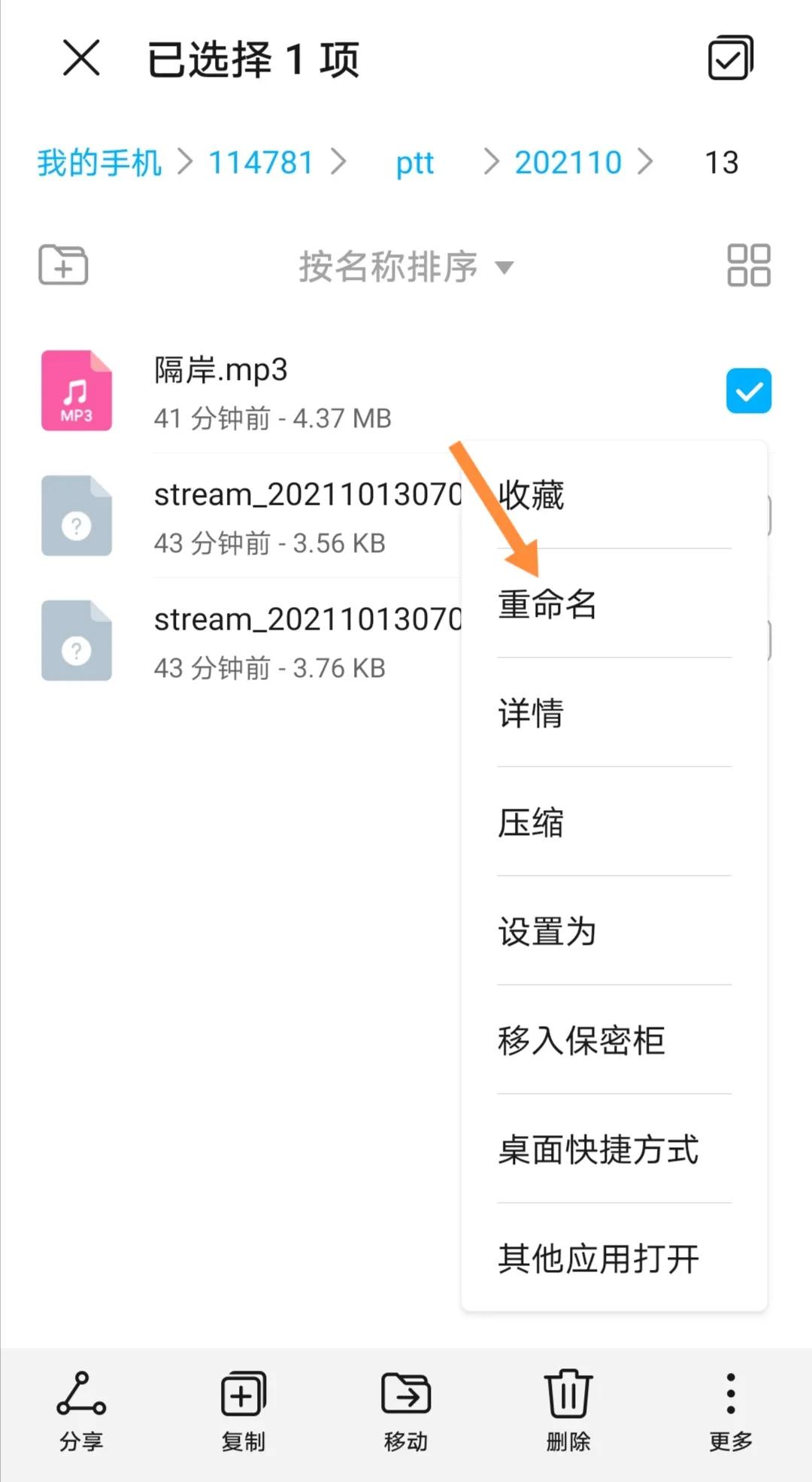812x1482 pixels.
Task: Switch to grid view layout icon
Action: pos(748,265)
